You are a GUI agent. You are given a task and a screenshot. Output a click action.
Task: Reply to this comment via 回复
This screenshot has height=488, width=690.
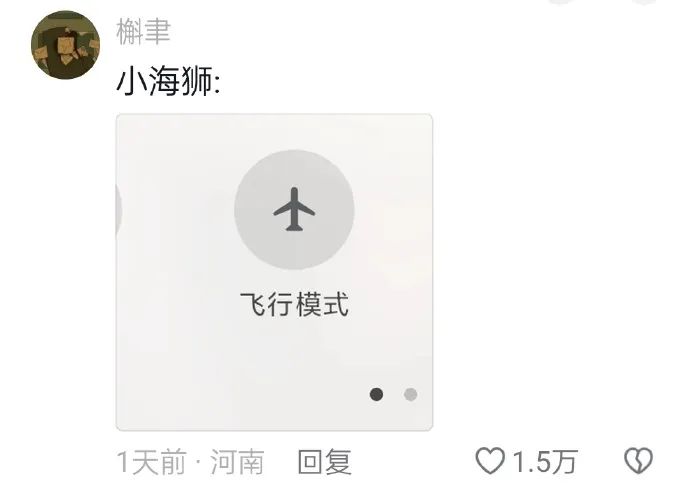pyautogui.click(x=325, y=462)
